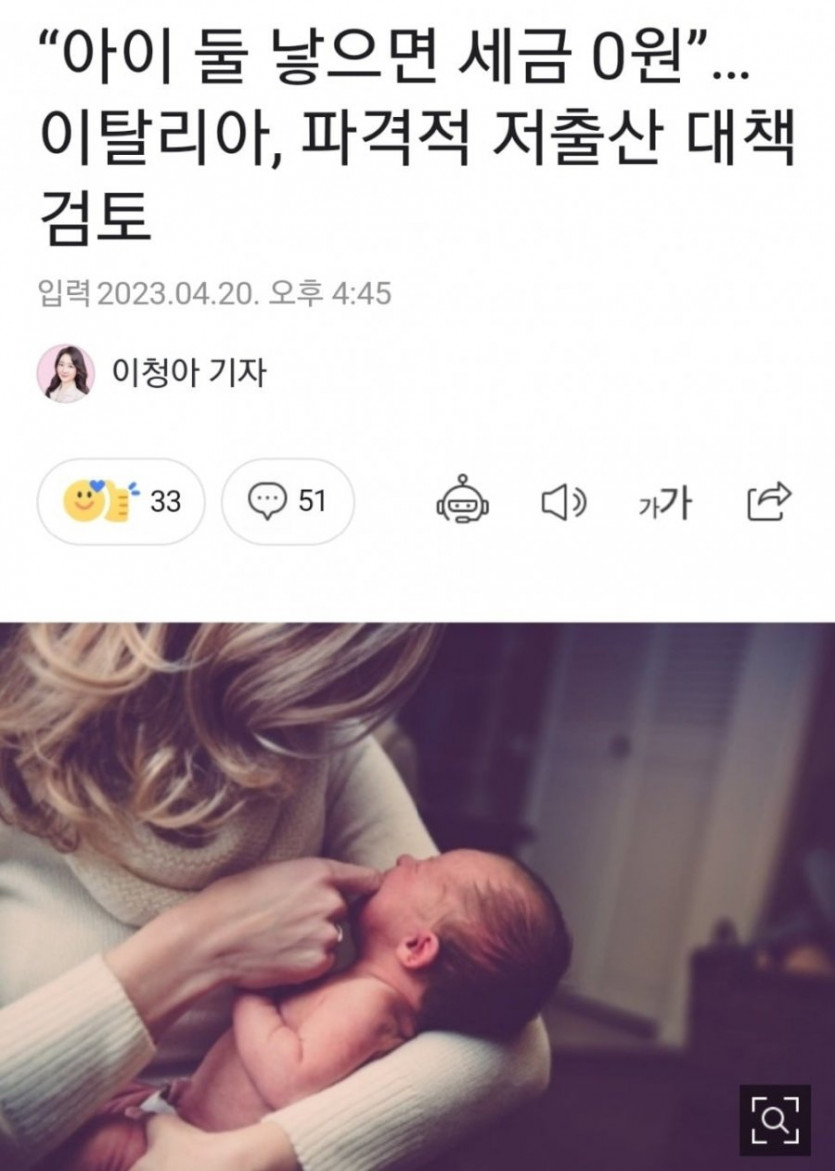React to the article with emoji button

click(120, 501)
